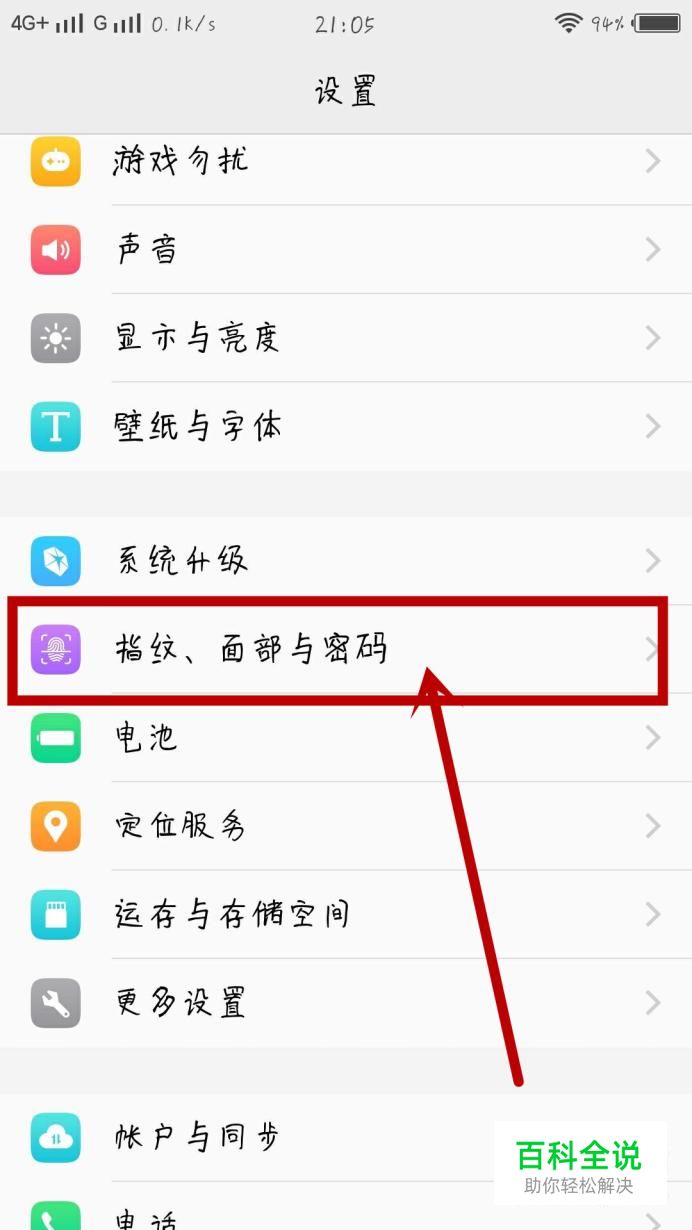
Task: Open 游戏勿扰 settings
Action: 180,161
